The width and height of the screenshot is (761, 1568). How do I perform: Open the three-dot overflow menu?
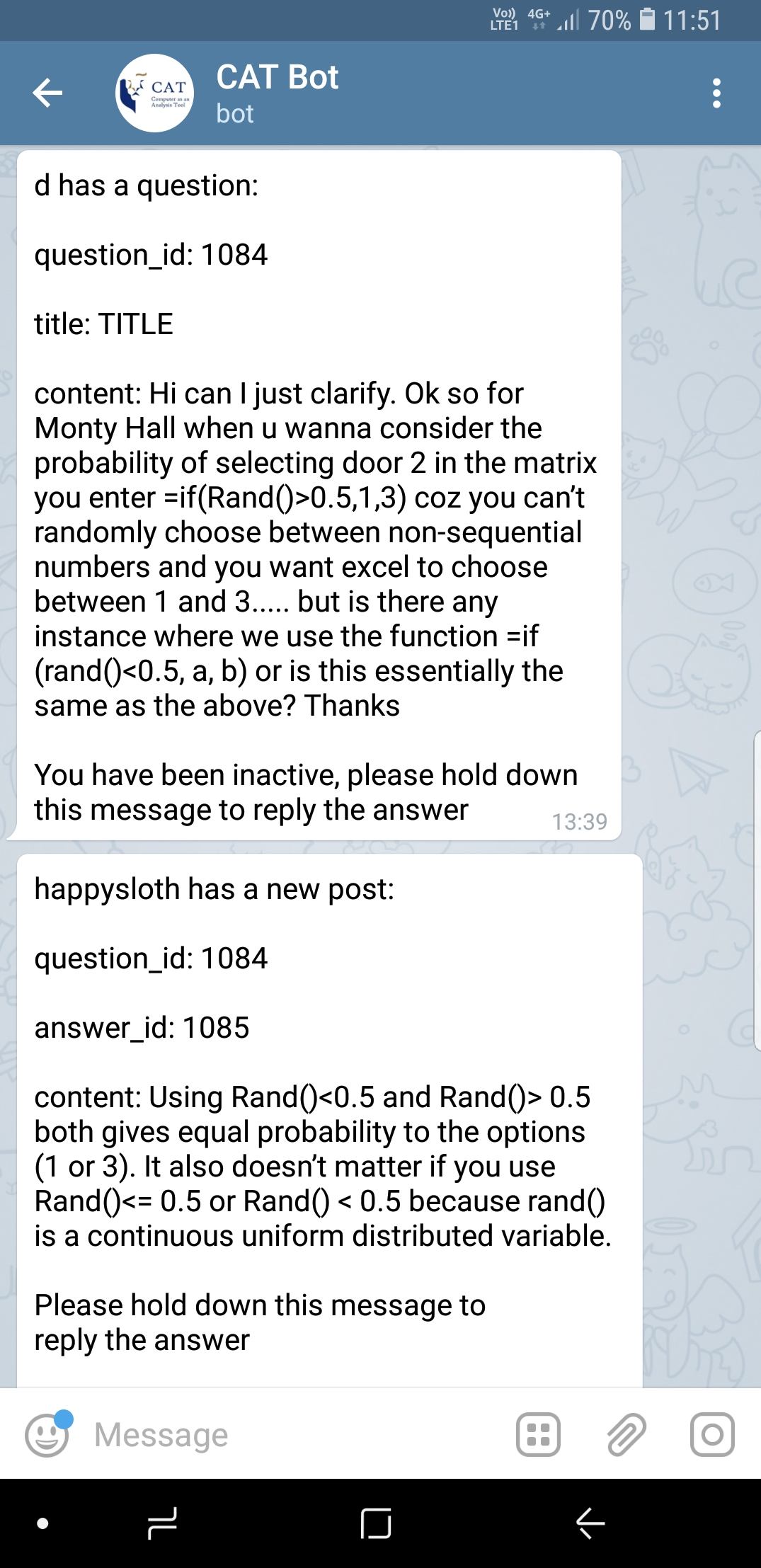coord(716,93)
